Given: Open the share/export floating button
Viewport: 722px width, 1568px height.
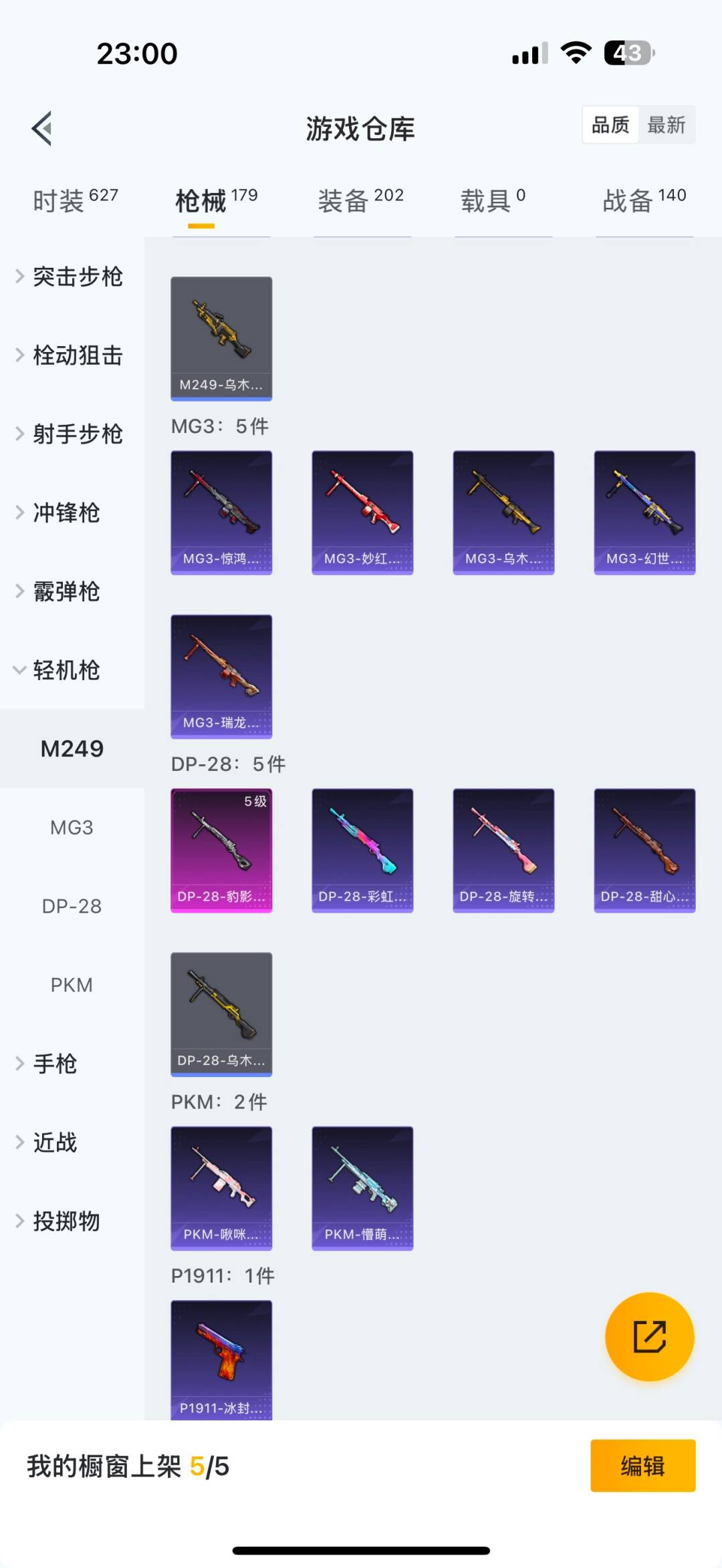Looking at the screenshot, I should coord(649,1337).
